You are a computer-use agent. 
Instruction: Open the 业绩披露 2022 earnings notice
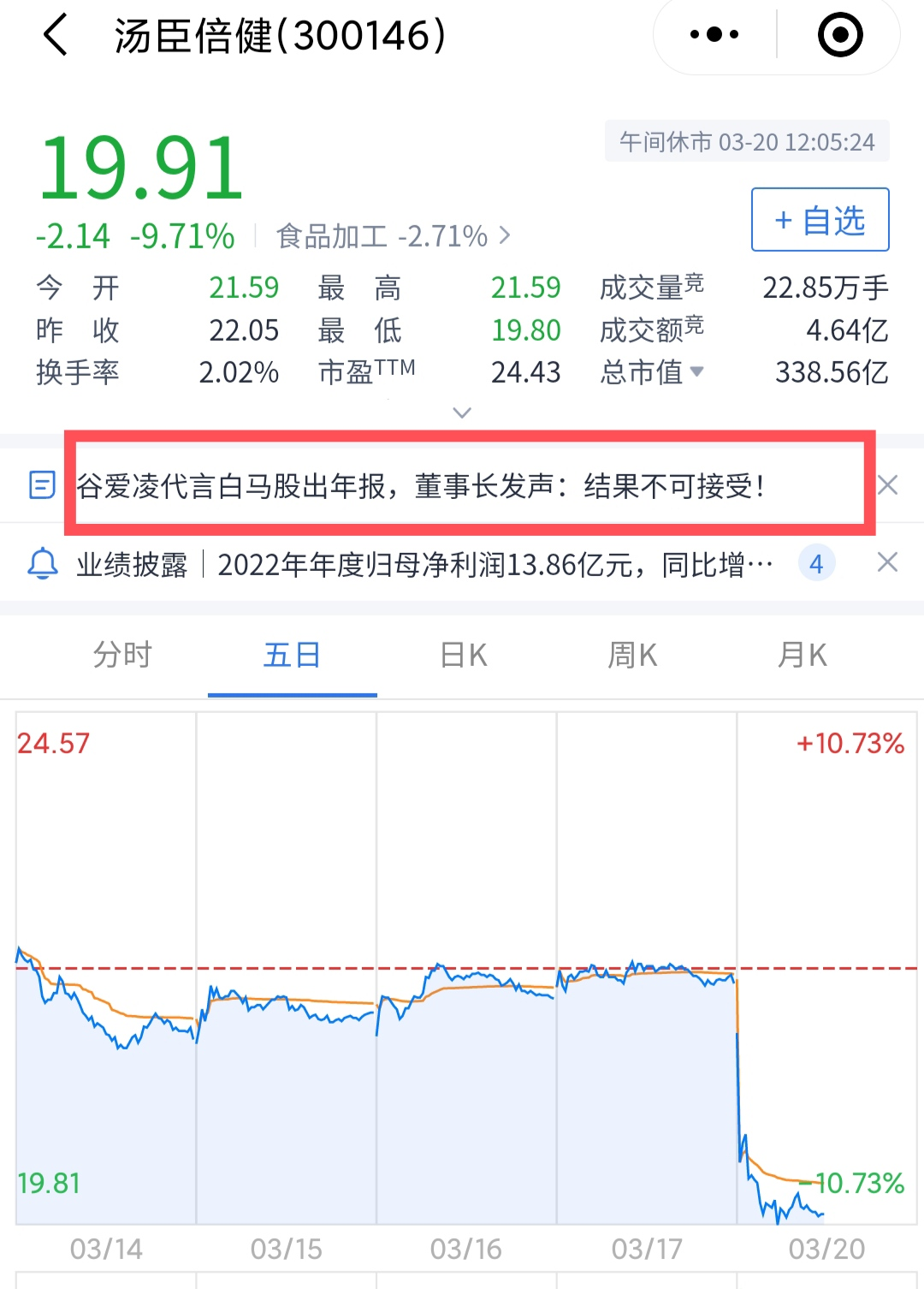click(x=423, y=565)
